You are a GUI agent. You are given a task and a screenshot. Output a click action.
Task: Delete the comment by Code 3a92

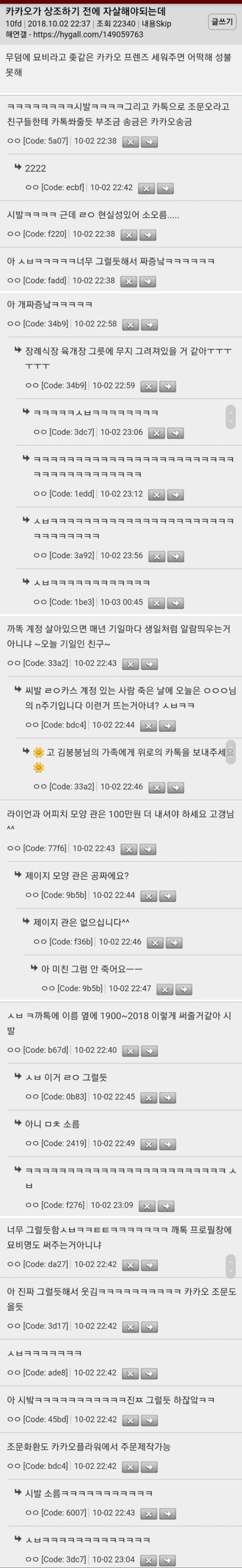[157, 556]
